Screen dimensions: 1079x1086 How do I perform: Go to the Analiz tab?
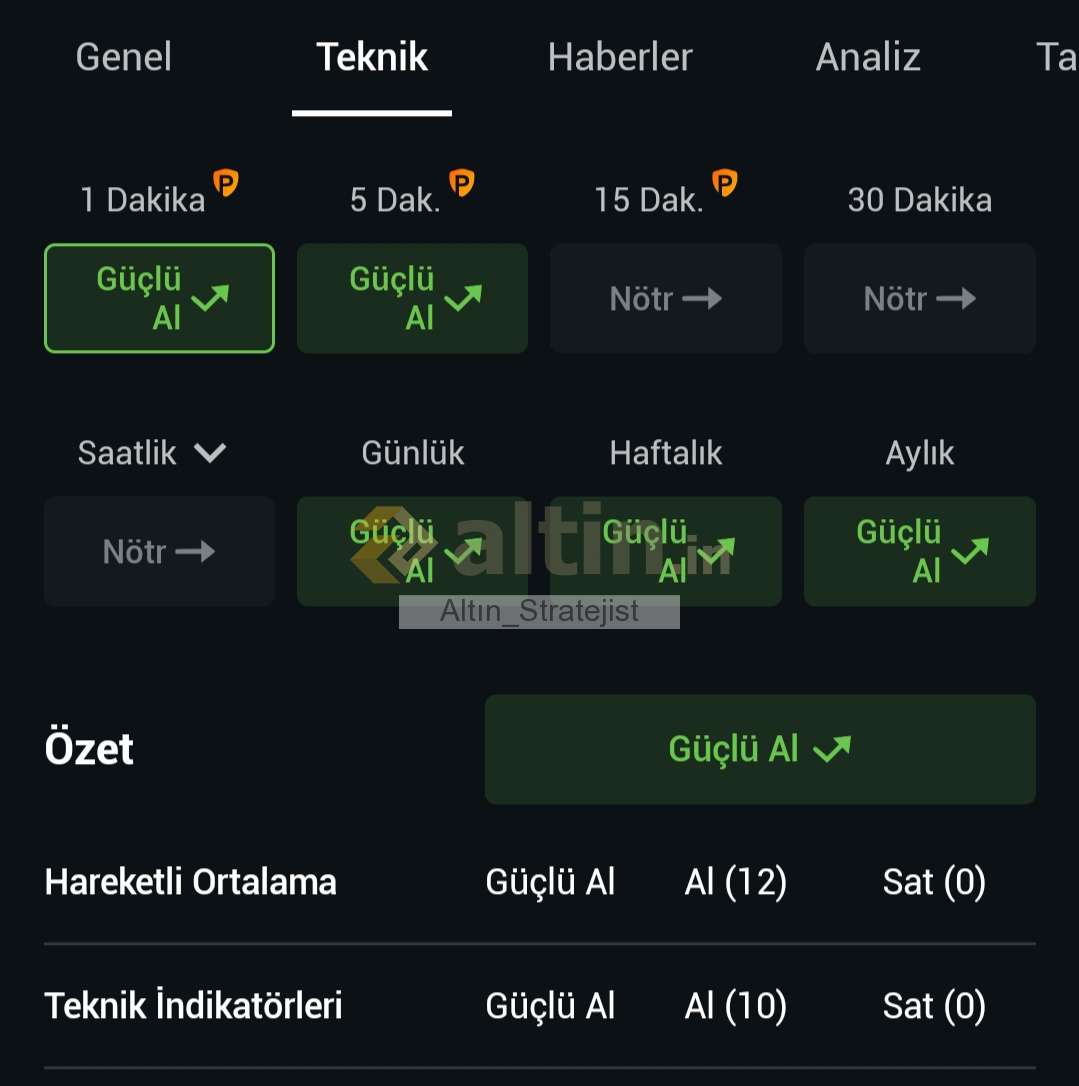coord(868,57)
